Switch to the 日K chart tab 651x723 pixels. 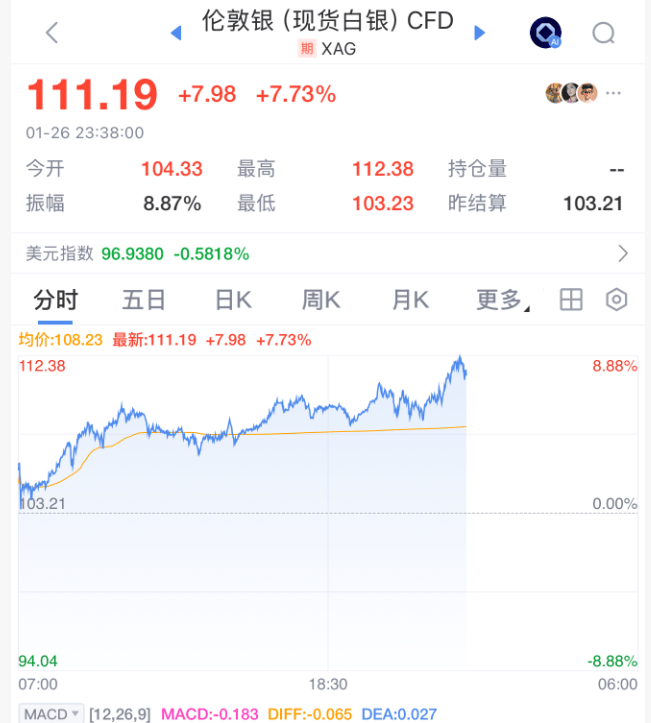point(233,300)
